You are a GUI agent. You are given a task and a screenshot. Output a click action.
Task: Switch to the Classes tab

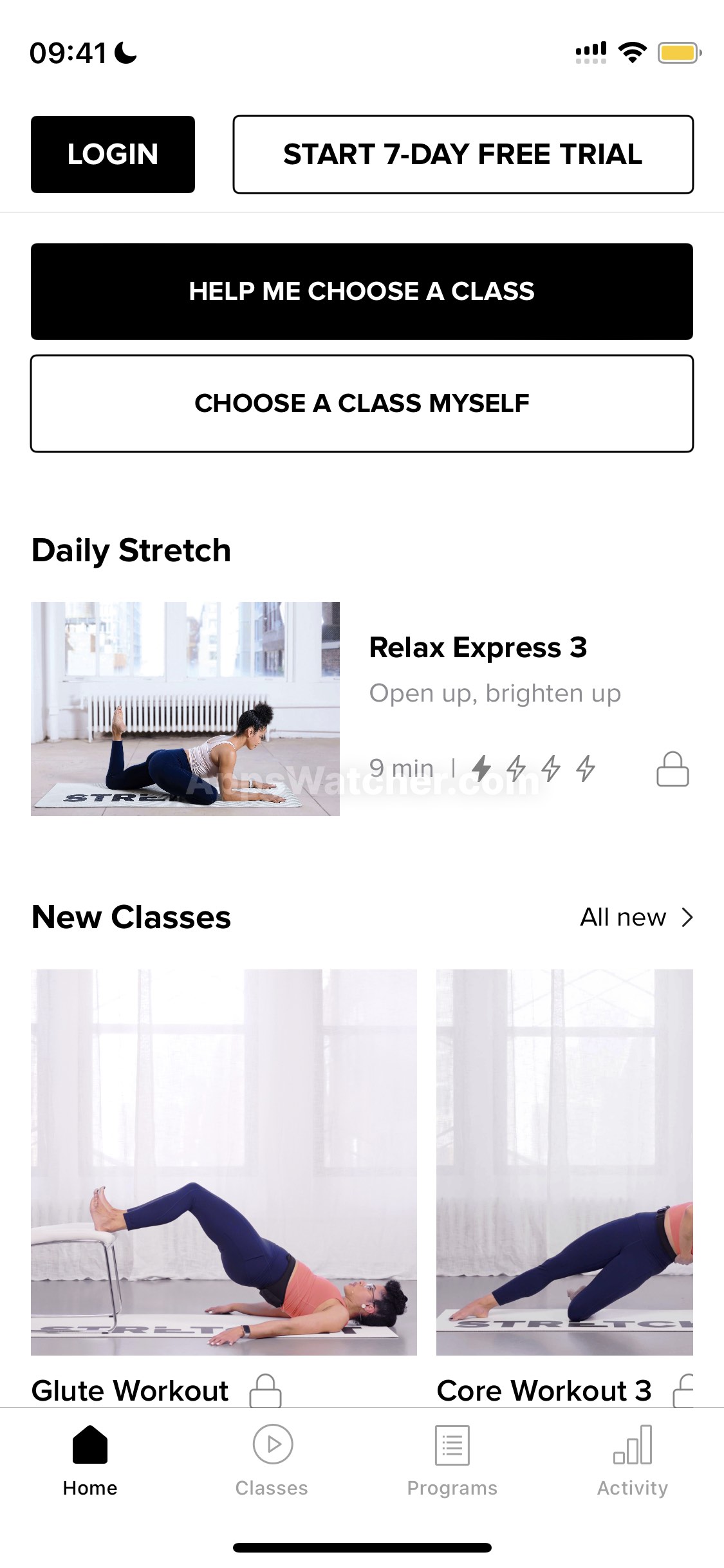click(x=272, y=1461)
